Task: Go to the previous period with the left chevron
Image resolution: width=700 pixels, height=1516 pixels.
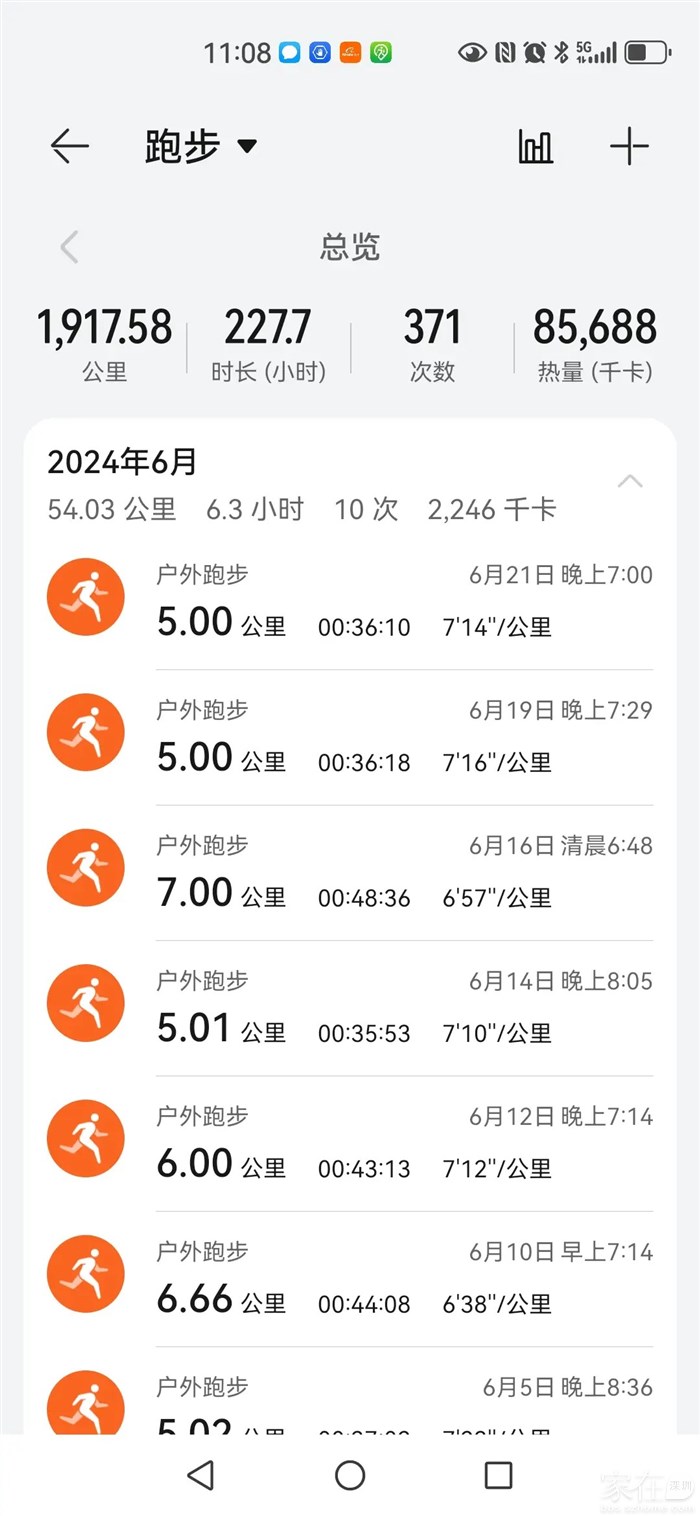Action: pyautogui.click(x=69, y=247)
